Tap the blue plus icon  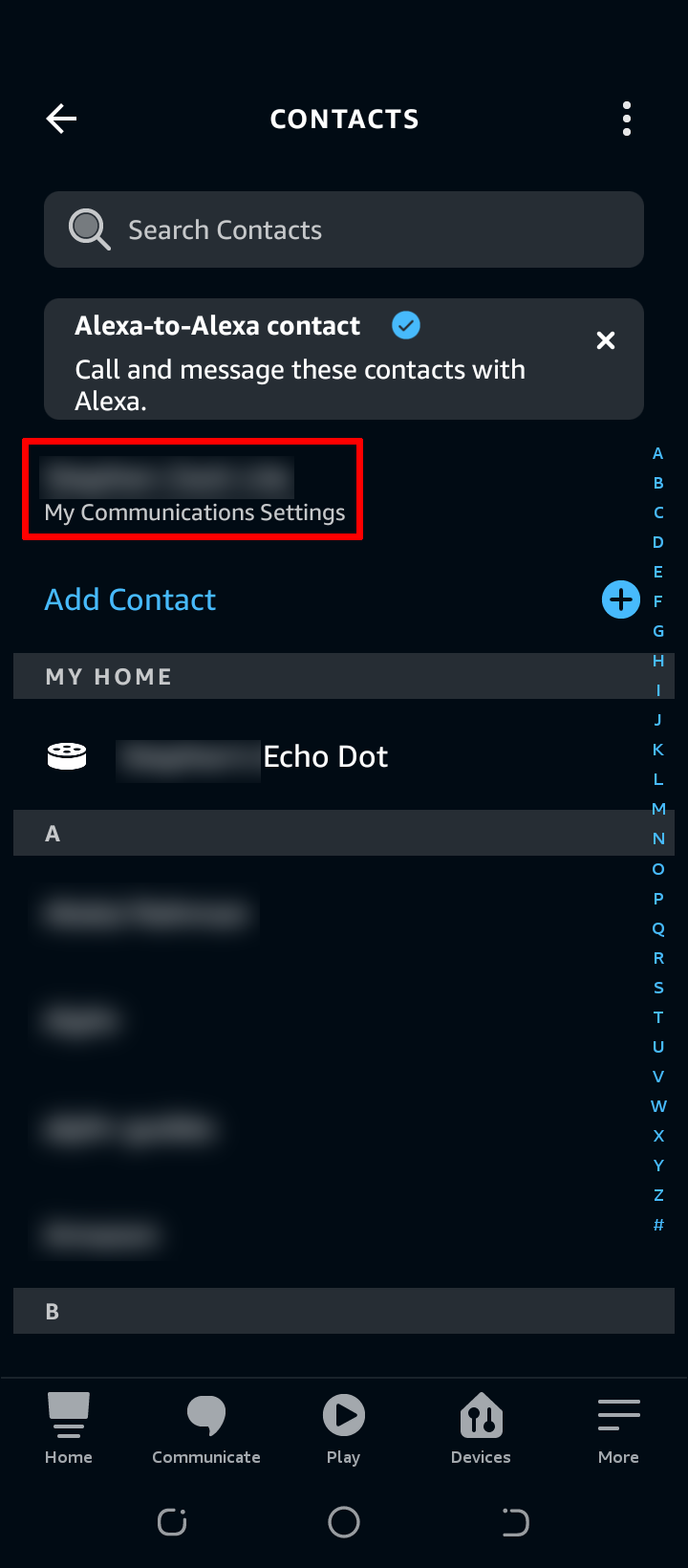point(621,599)
